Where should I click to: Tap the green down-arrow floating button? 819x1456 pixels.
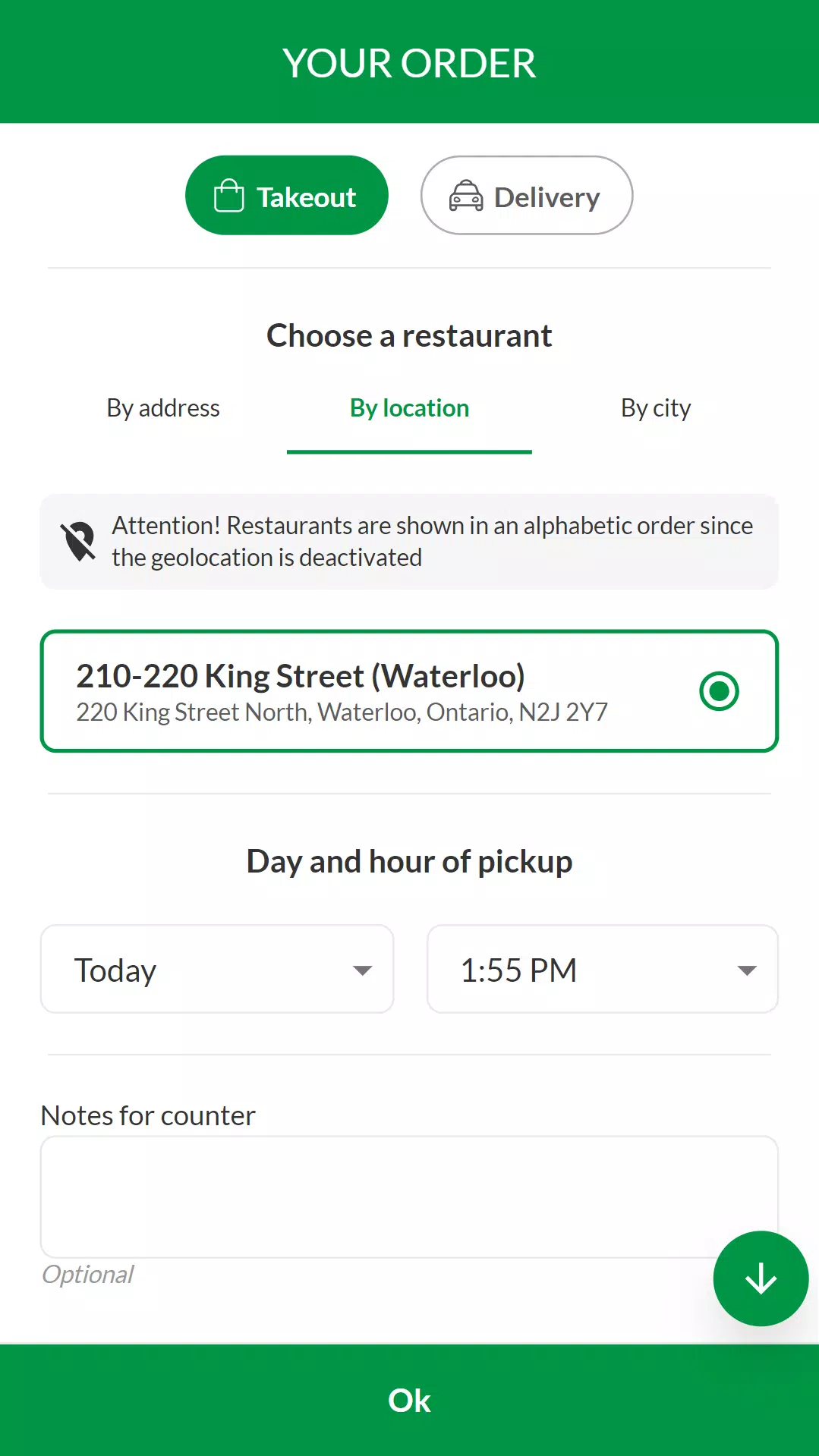pos(761,1278)
